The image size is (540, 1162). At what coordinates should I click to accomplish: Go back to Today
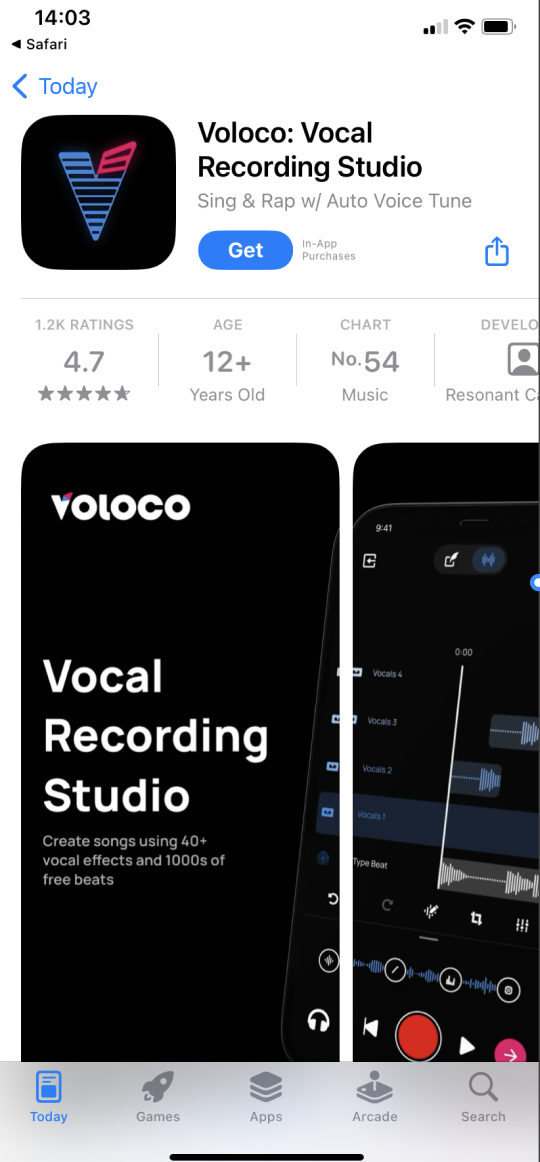pos(56,87)
